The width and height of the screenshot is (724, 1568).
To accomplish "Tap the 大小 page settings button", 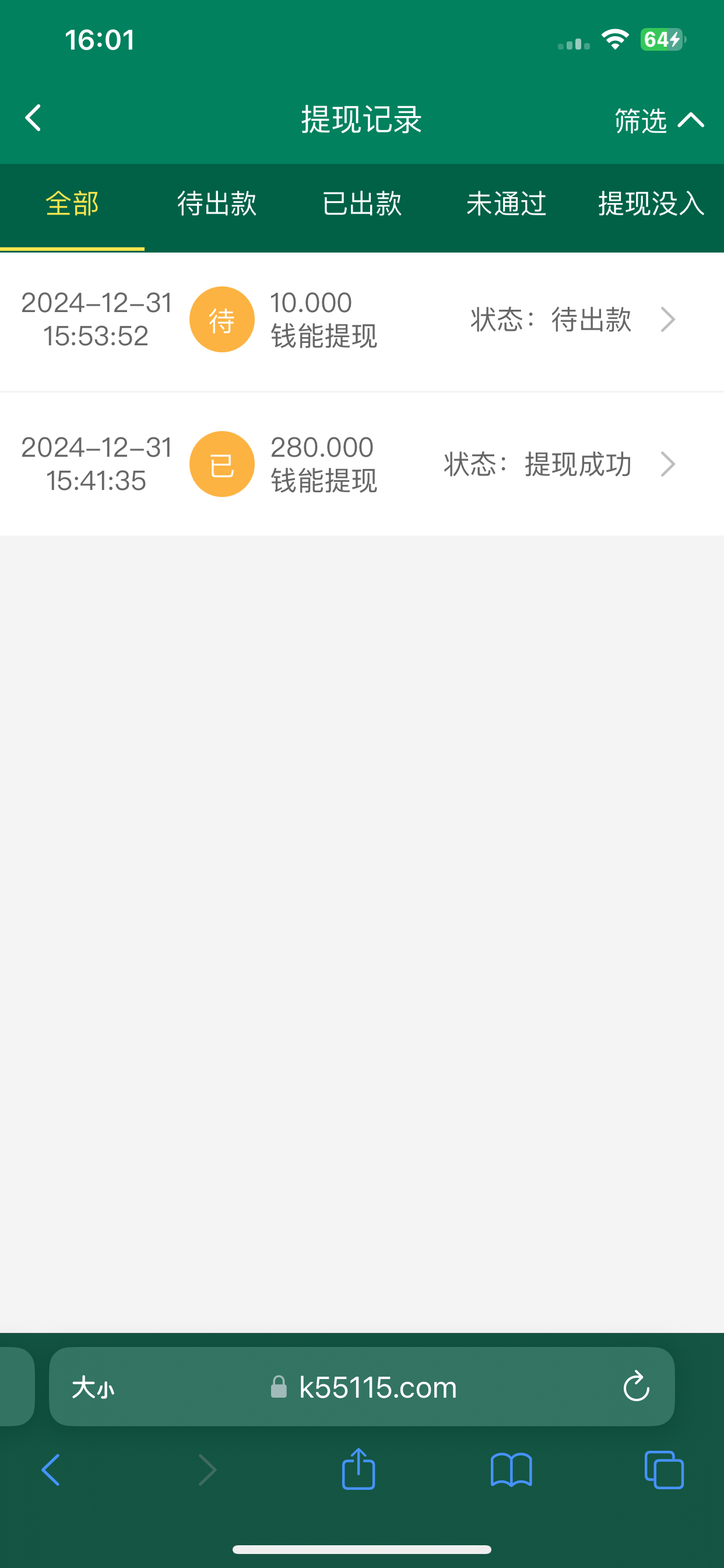I will [93, 1388].
